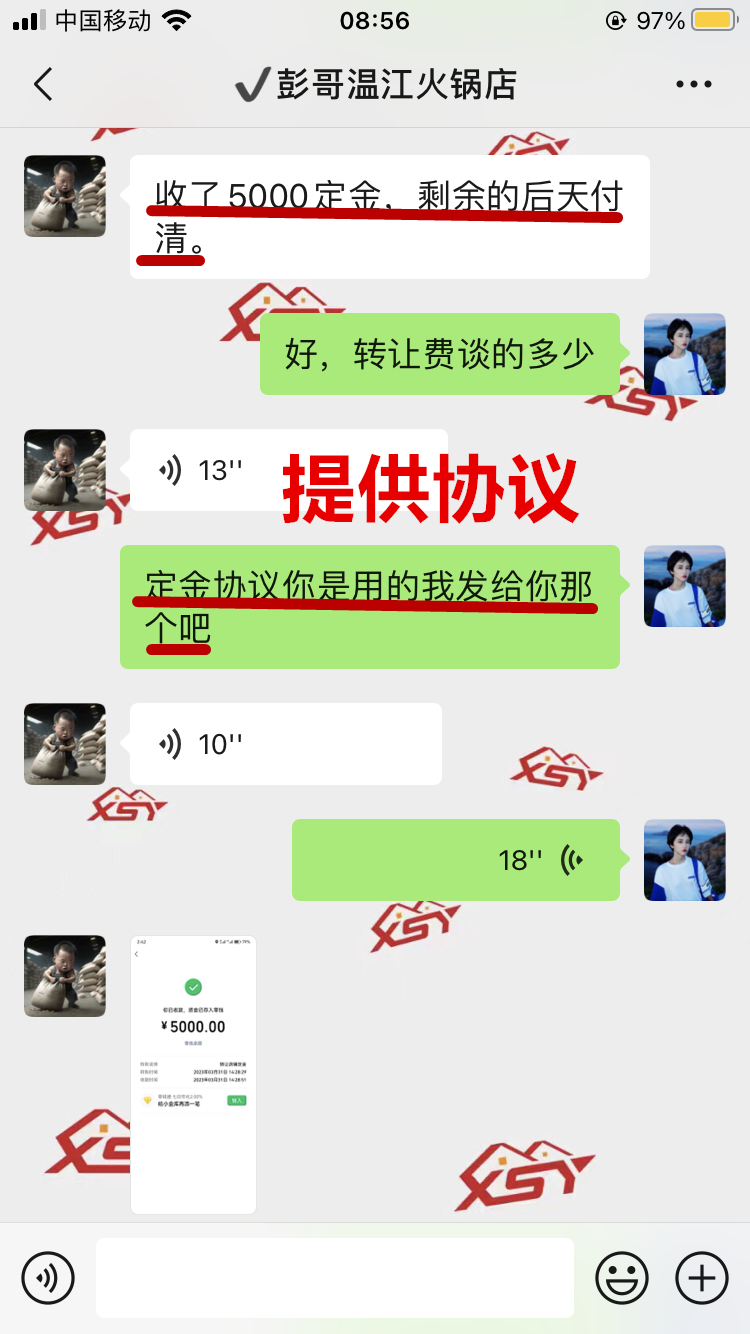Open the ¥5000.00 payment receipt image
Viewport: 750px width, 1334px height.
click(x=193, y=1075)
